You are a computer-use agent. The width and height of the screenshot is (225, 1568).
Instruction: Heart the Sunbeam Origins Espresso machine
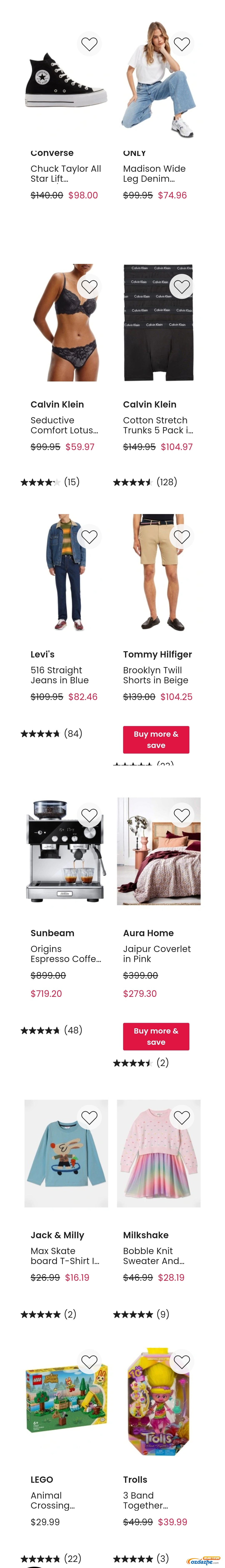coord(89,815)
